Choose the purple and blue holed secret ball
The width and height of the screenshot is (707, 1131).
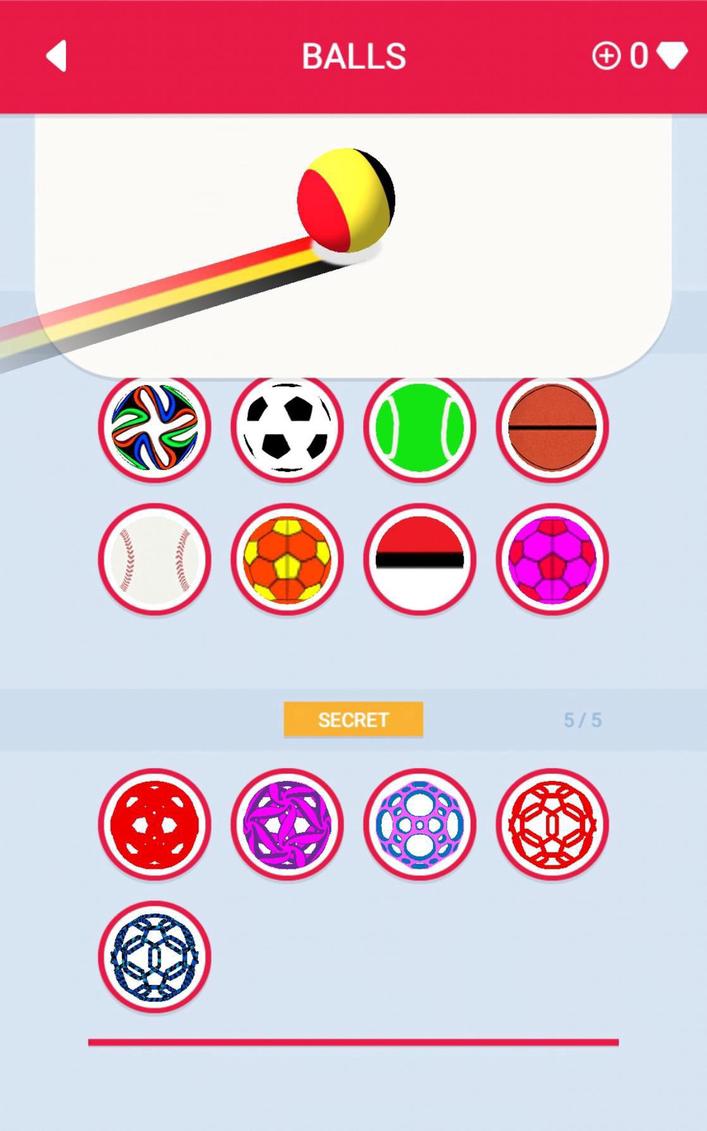pyautogui.click(x=419, y=824)
